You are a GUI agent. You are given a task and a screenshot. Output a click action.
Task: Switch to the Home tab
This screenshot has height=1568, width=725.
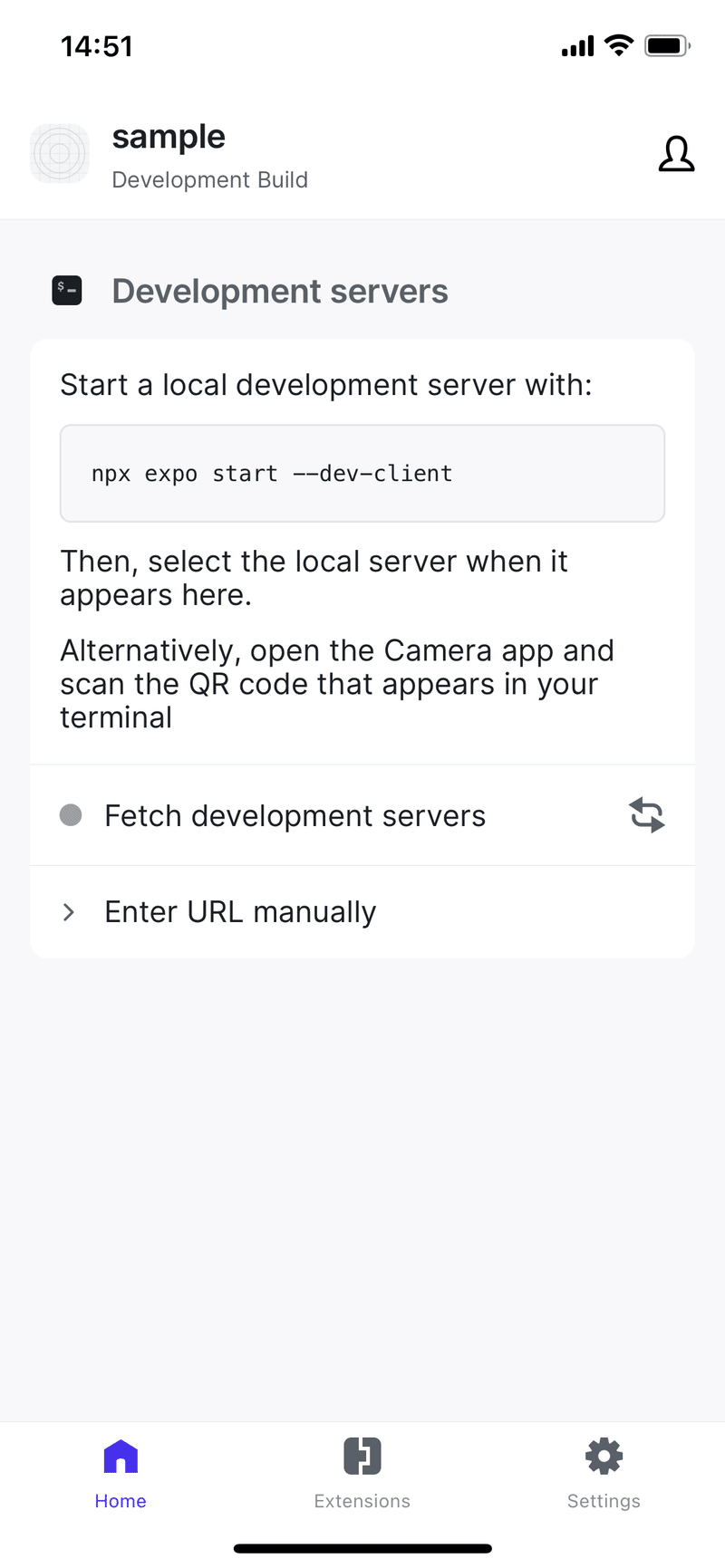121,1473
